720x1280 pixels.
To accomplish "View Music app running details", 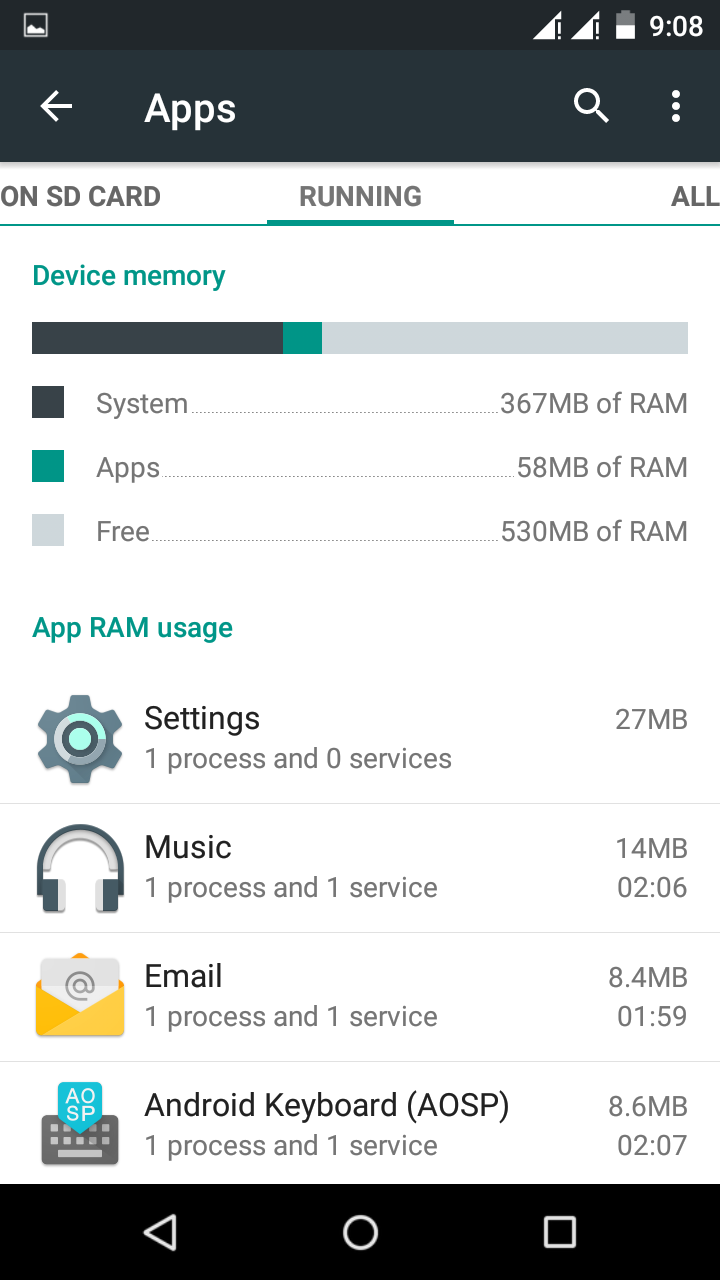I will coord(360,868).
